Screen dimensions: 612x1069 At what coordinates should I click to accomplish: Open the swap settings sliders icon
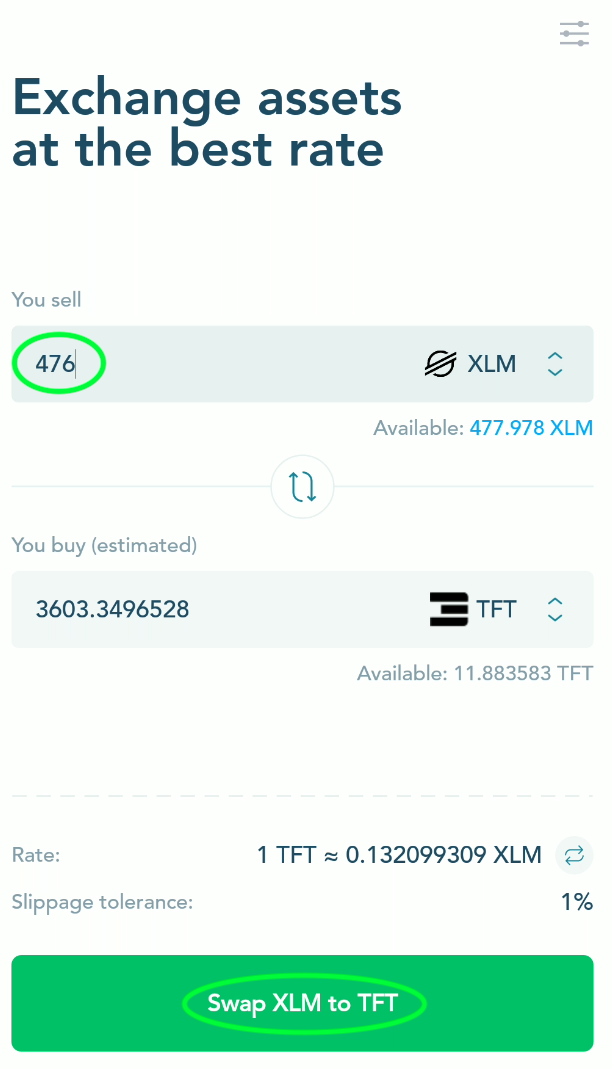coord(574,34)
